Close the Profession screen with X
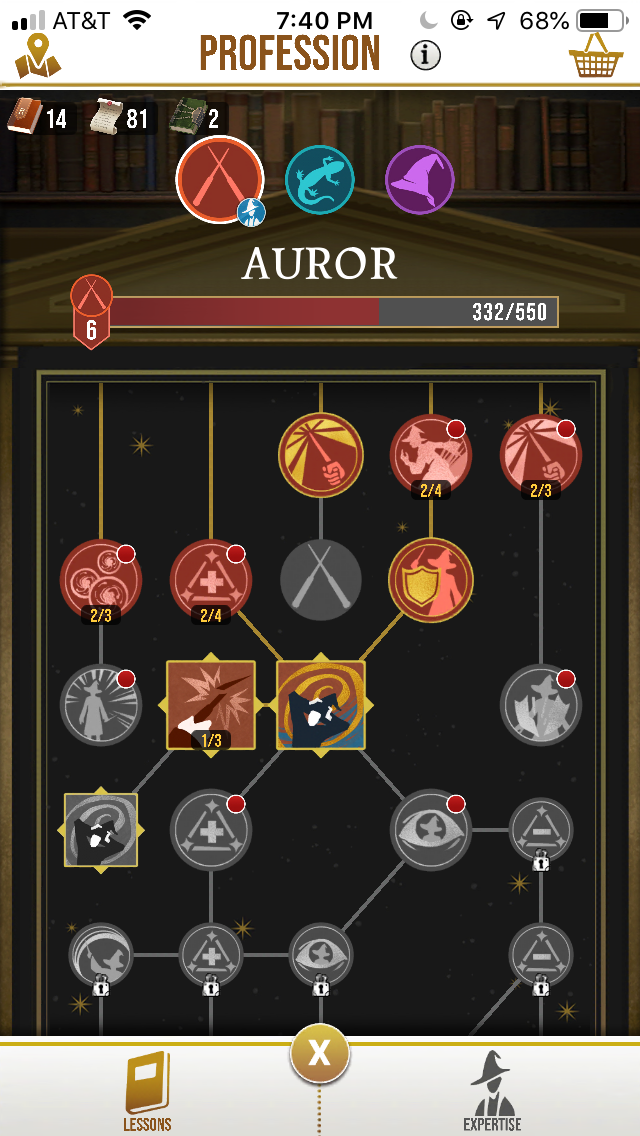The image size is (640, 1136). tap(320, 1054)
